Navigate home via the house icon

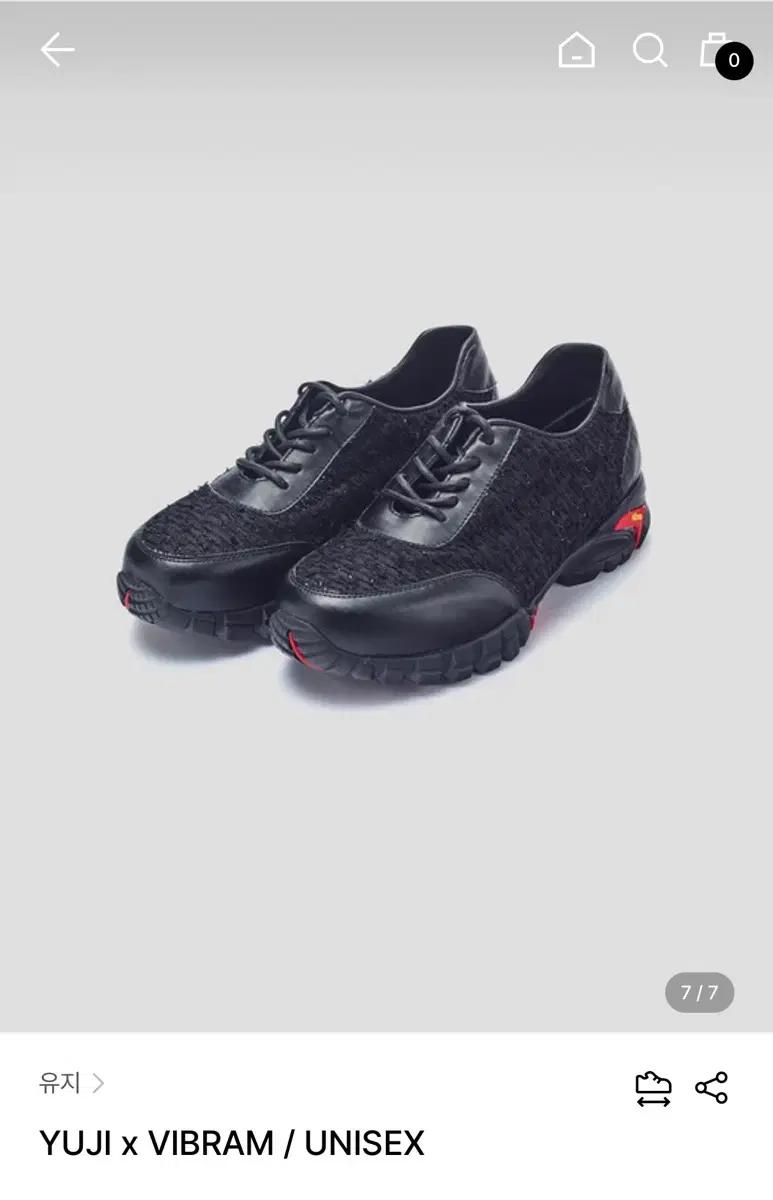click(x=576, y=47)
